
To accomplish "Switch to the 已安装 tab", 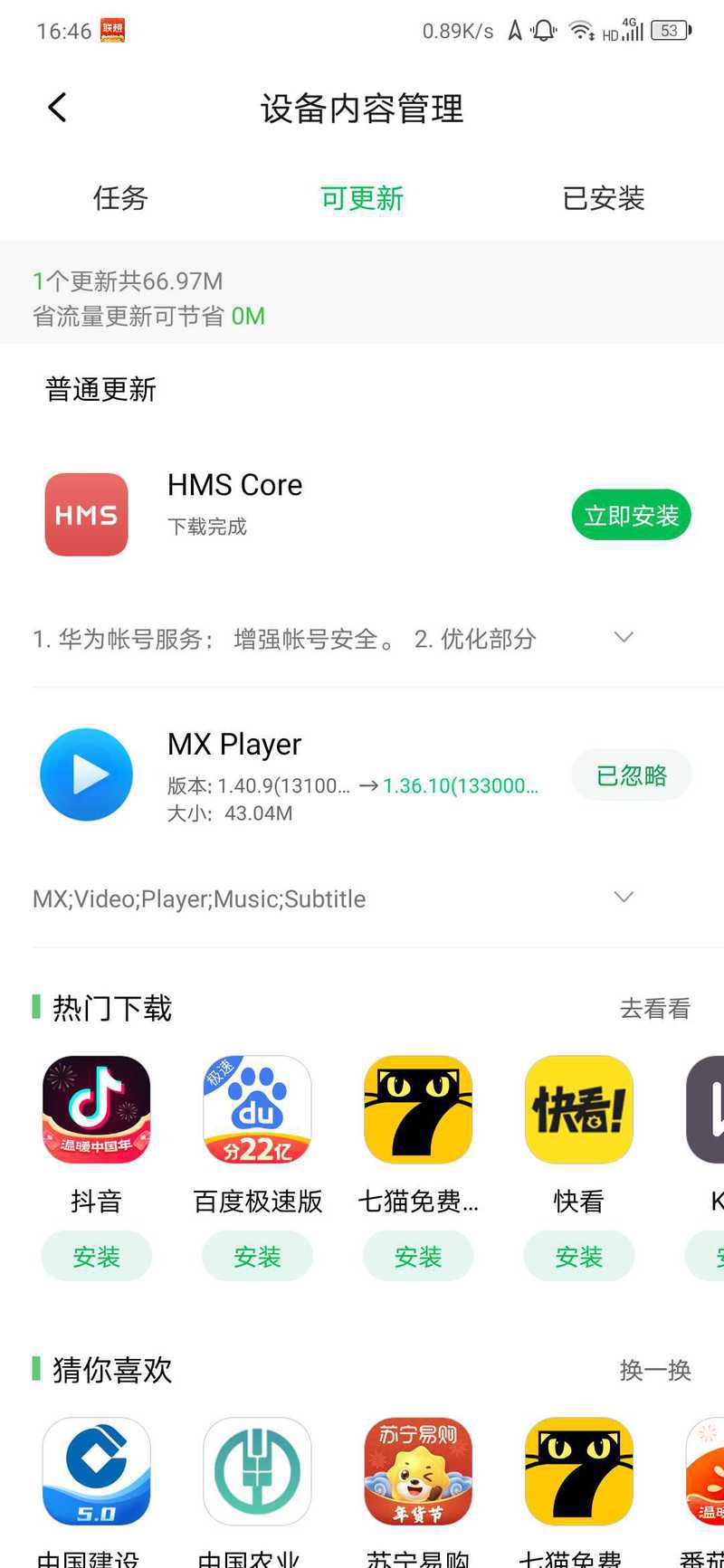I will (x=603, y=198).
